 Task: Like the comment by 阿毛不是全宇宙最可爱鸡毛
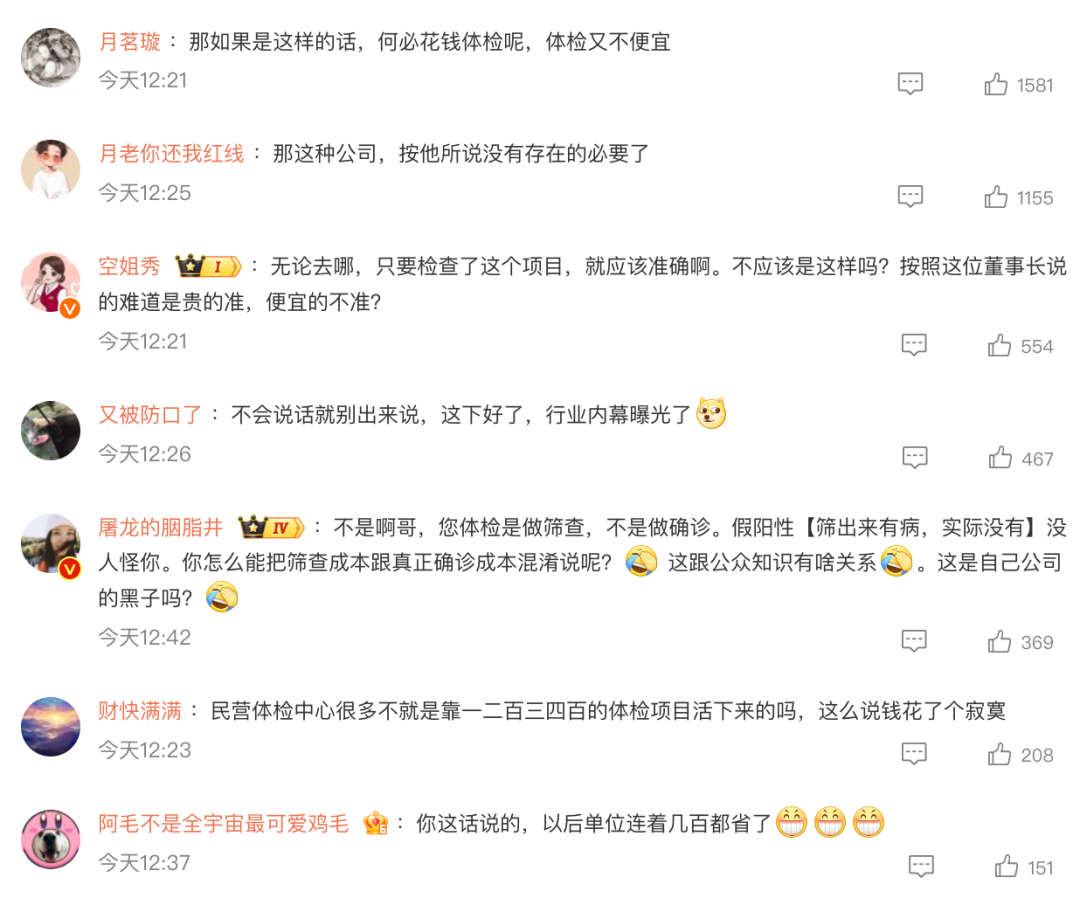tap(1006, 867)
